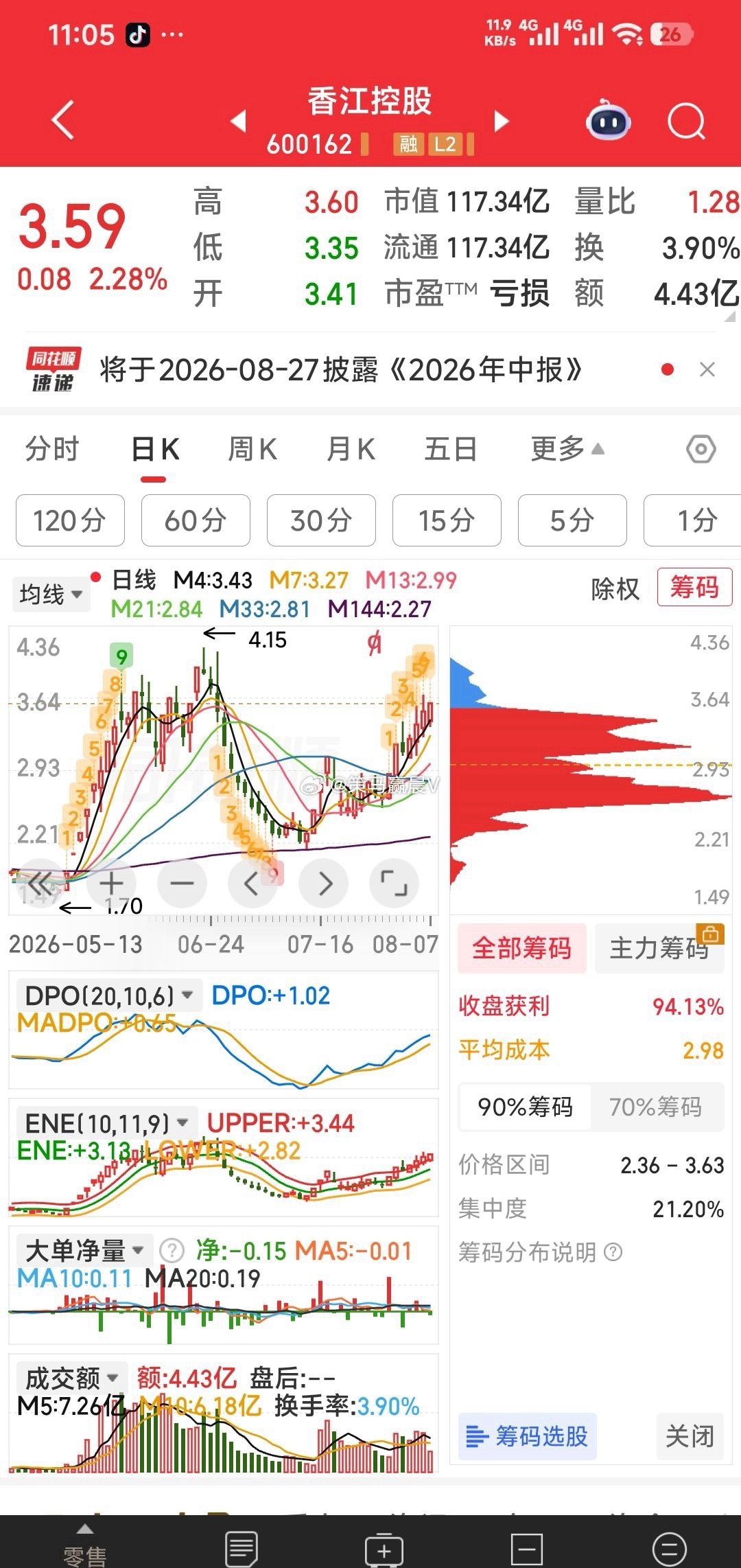741x1568 pixels.
Task: Toggle the 筹码 chip distribution button
Action: [x=694, y=588]
